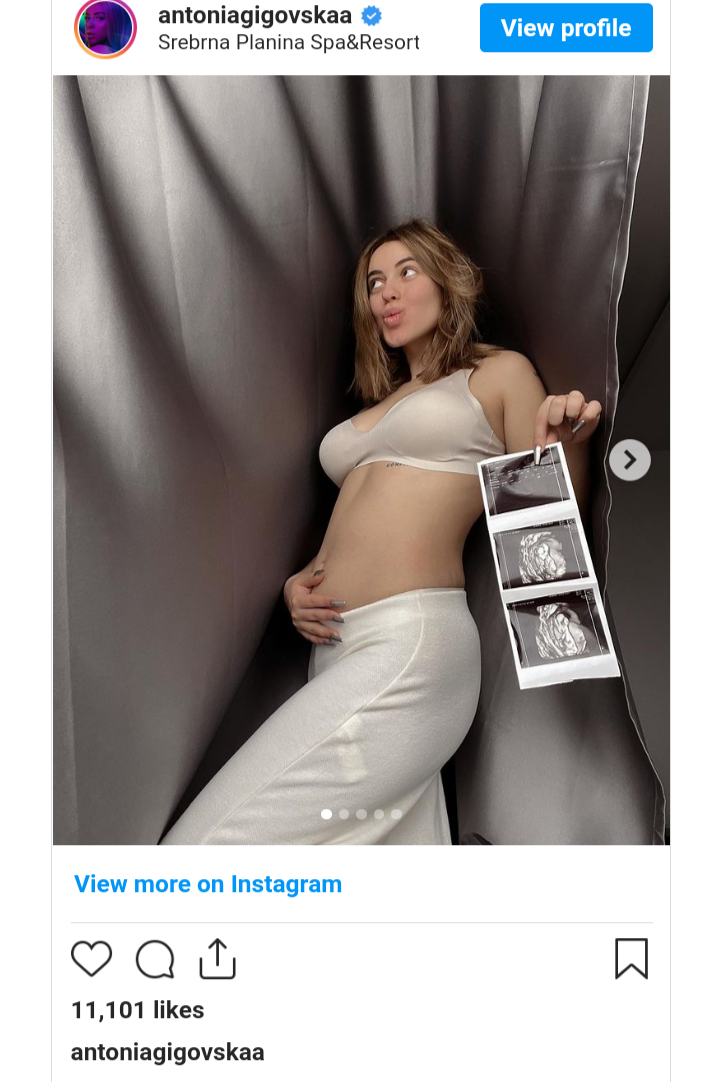
Task: Open antoniagigovskaa's profile picture
Action: point(105,28)
